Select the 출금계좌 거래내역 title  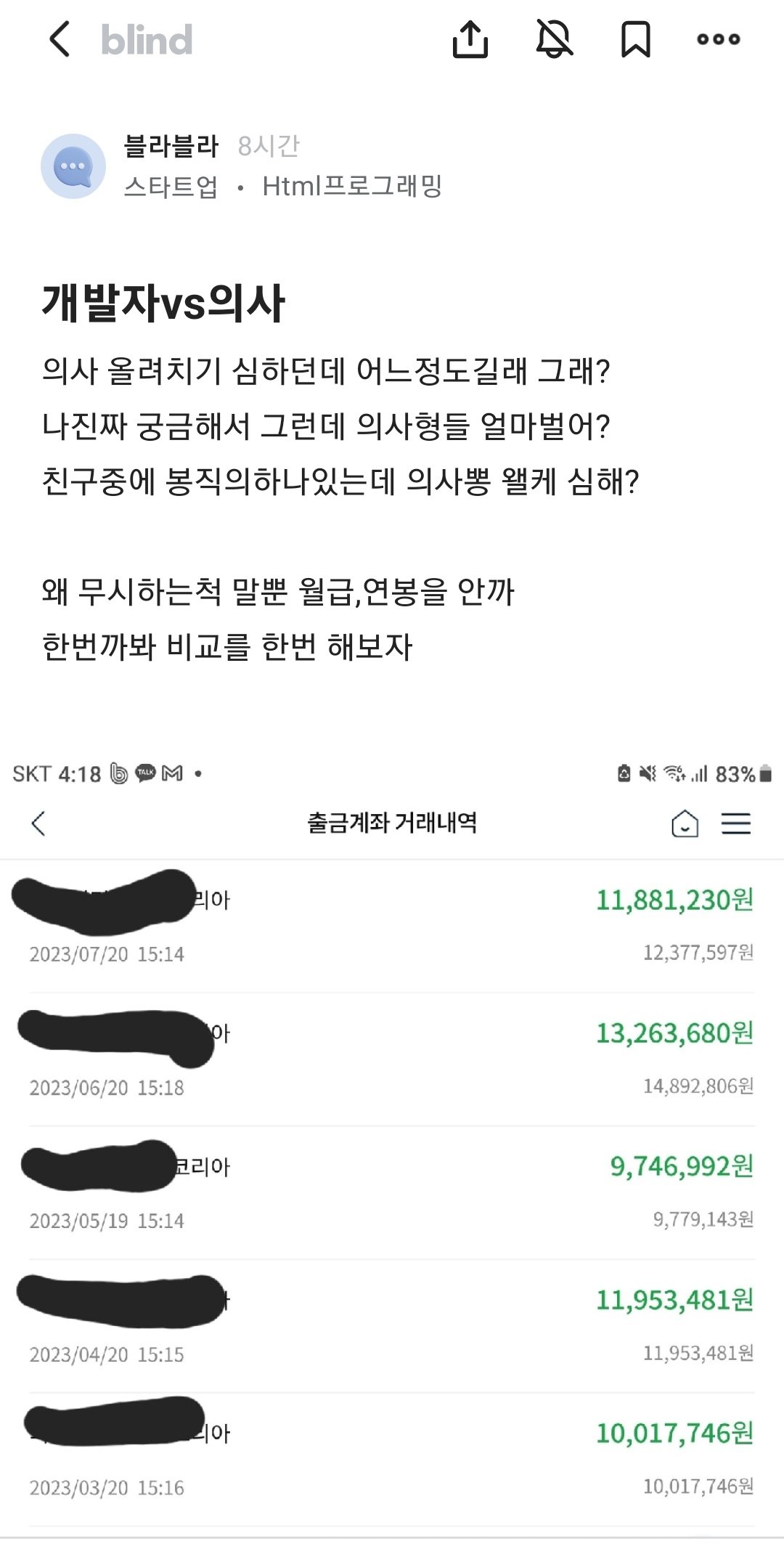click(x=392, y=824)
